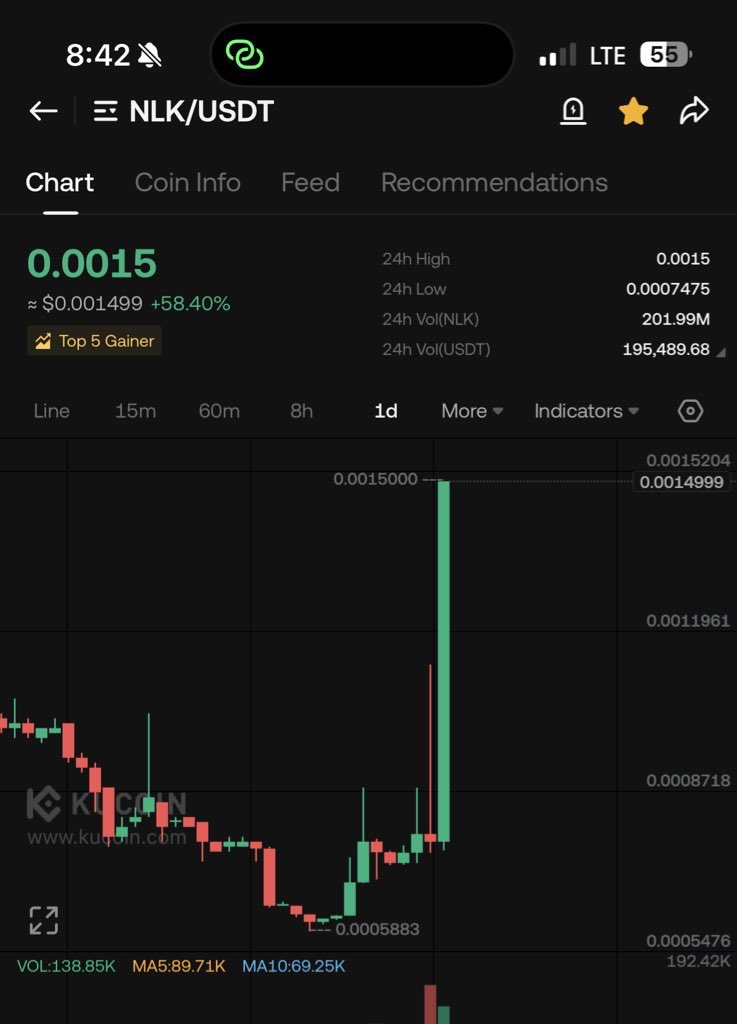Open the Indicators dropdown

point(586,411)
